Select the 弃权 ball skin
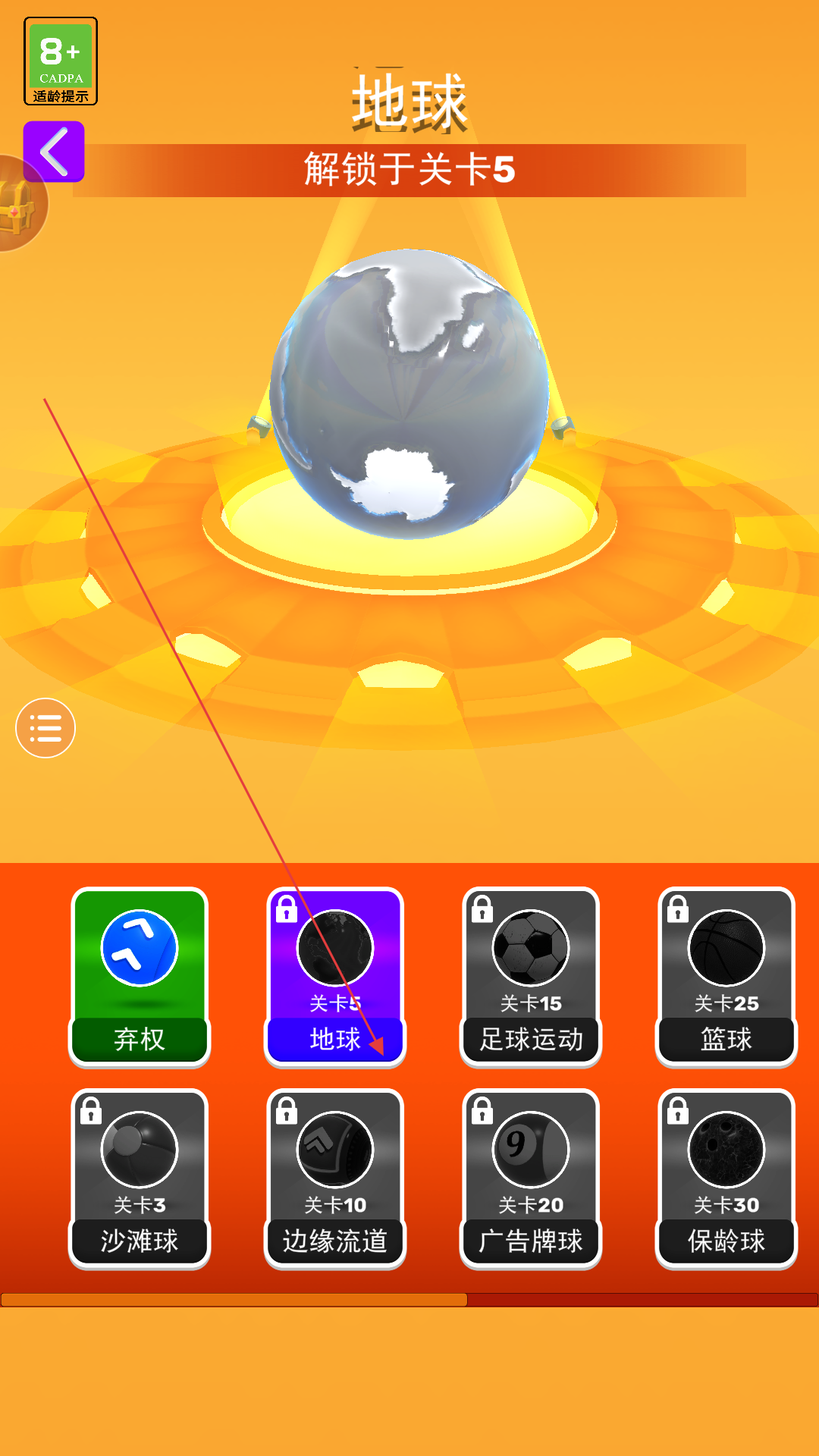Viewport: 819px width, 1456px height. (140, 977)
